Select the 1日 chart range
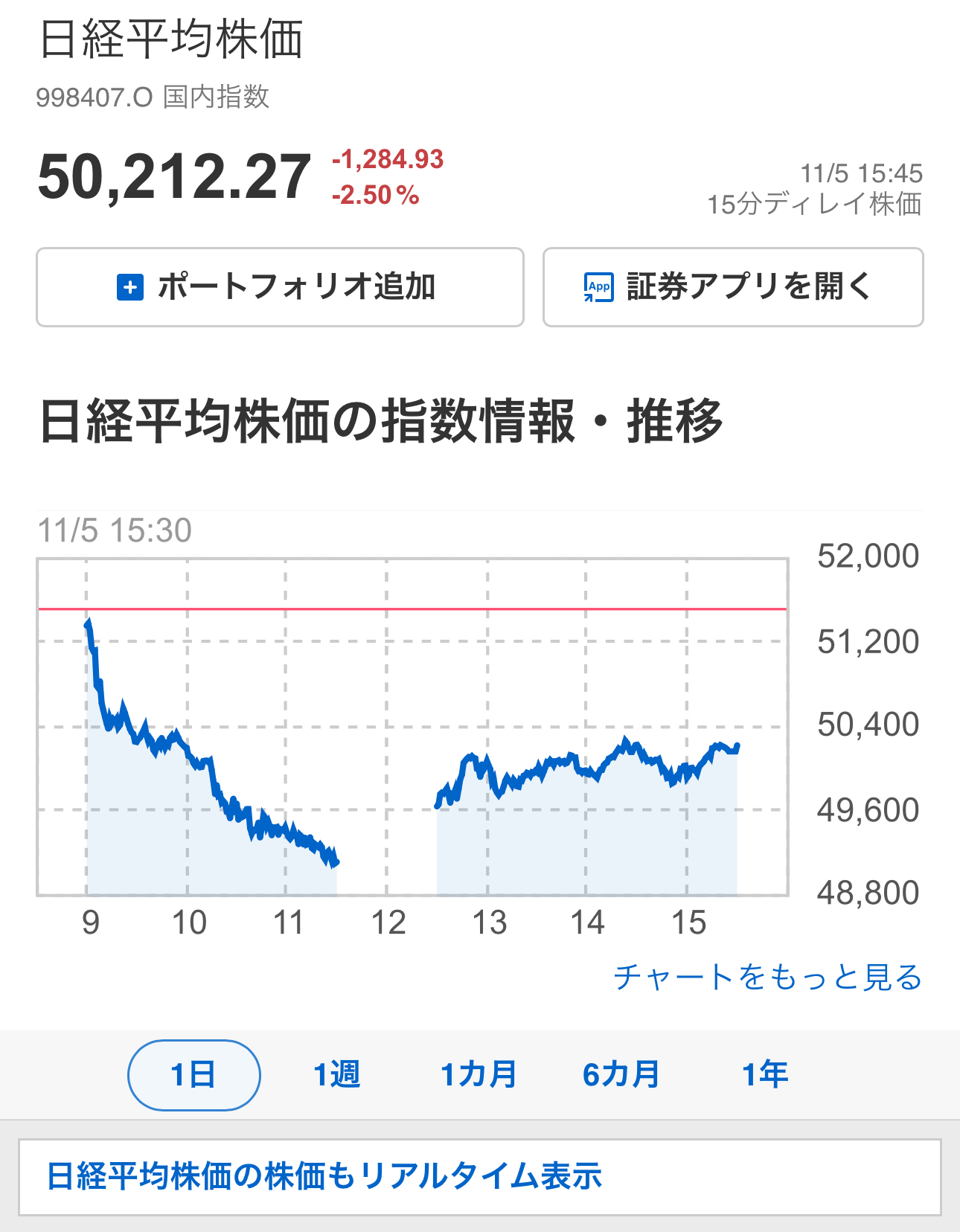960x1232 pixels. (x=194, y=1075)
